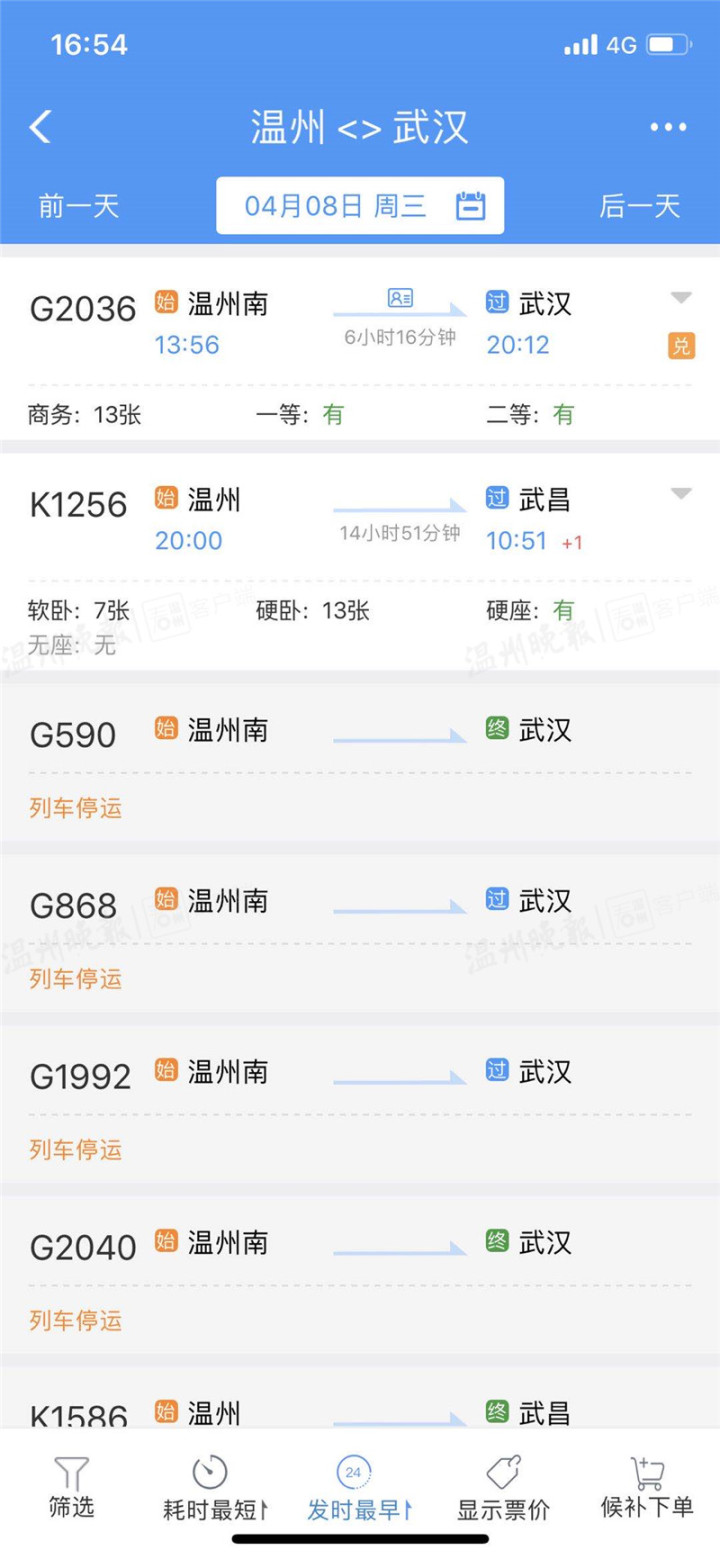Switch to 后一天 next day
The width and height of the screenshot is (720, 1559).
[638, 204]
